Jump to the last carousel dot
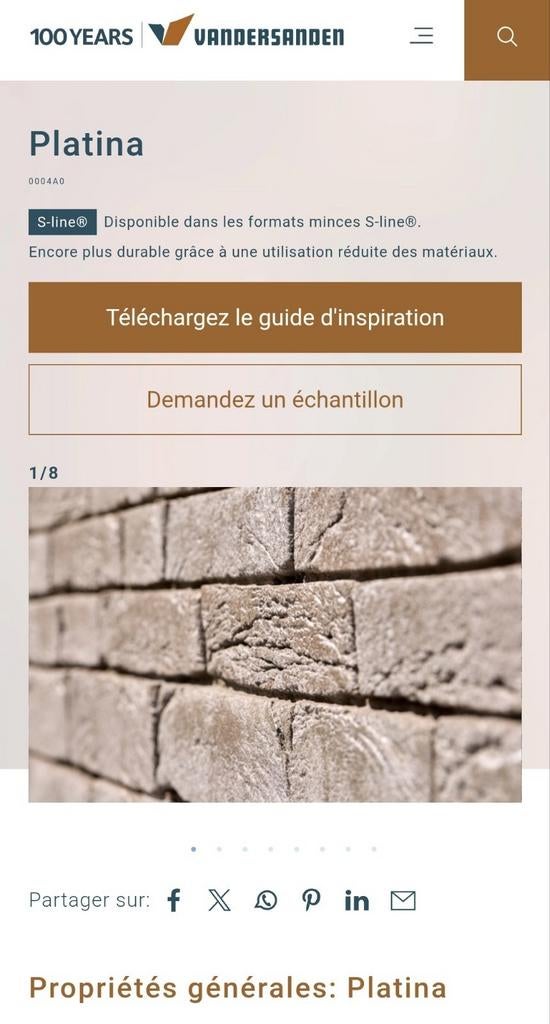 pyautogui.click(x=374, y=849)
